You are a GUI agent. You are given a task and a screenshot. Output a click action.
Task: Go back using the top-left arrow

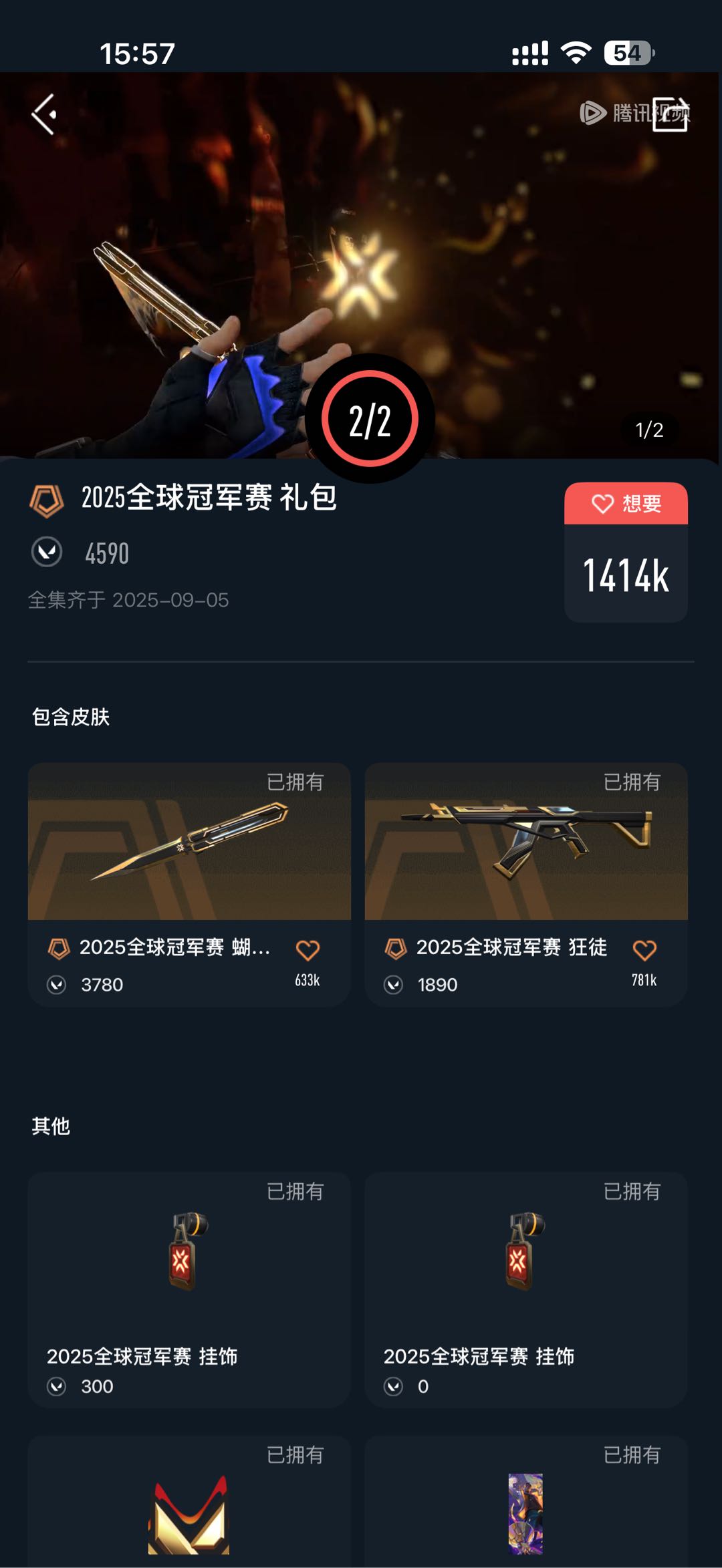pyautogui.click(x=44, y=115)
